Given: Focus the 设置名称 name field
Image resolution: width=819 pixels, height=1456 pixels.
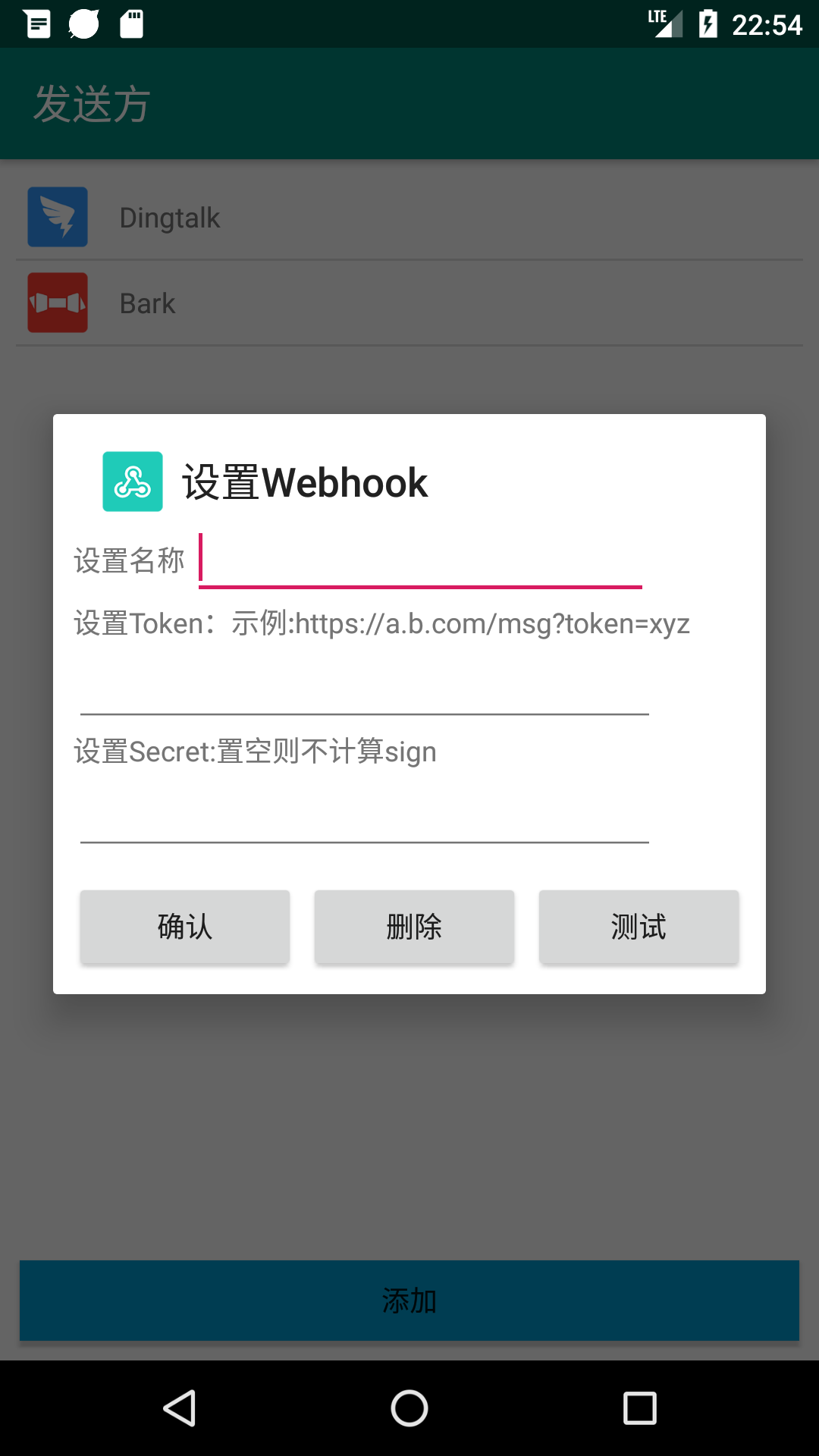Looking at the screenshot, I should pyautogui.click(x=420, y=561).
